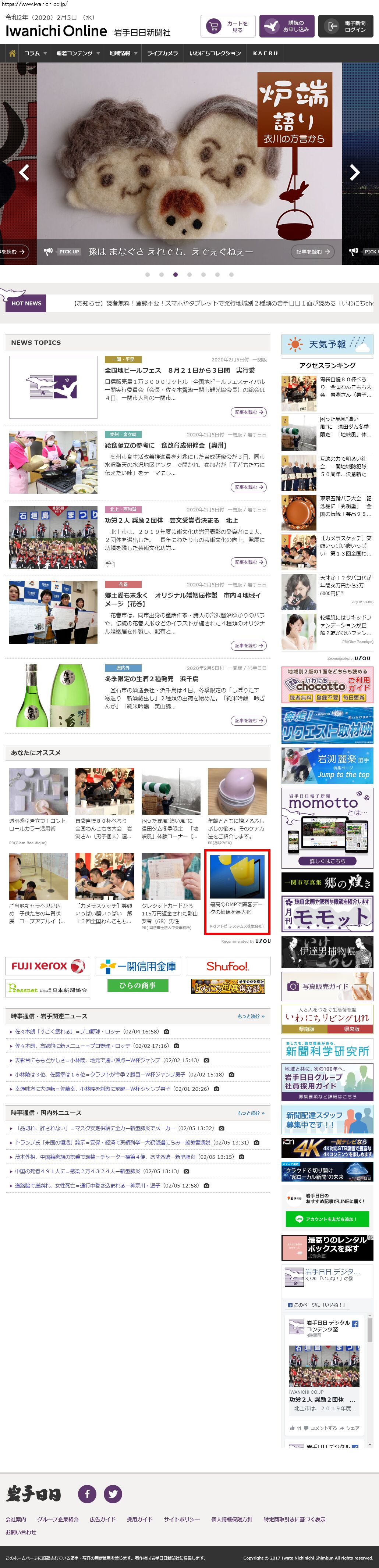
Task: Open the 電子新聞ログイン login button
Action: pos(346,26)
